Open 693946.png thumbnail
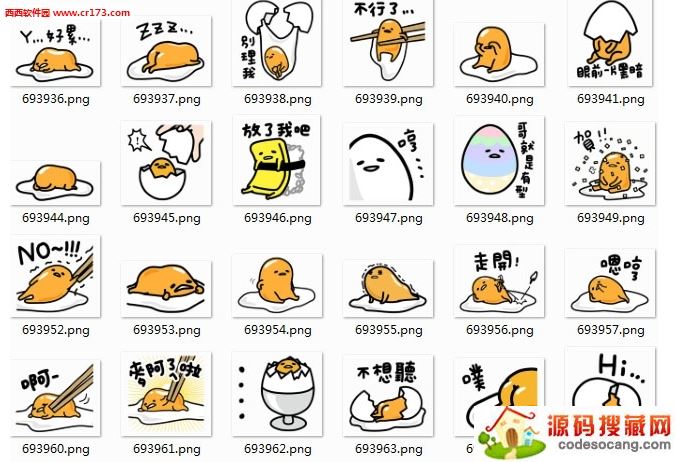Image resolution: width=675 pixels, height=462 pixels. [x=277, y=165]
